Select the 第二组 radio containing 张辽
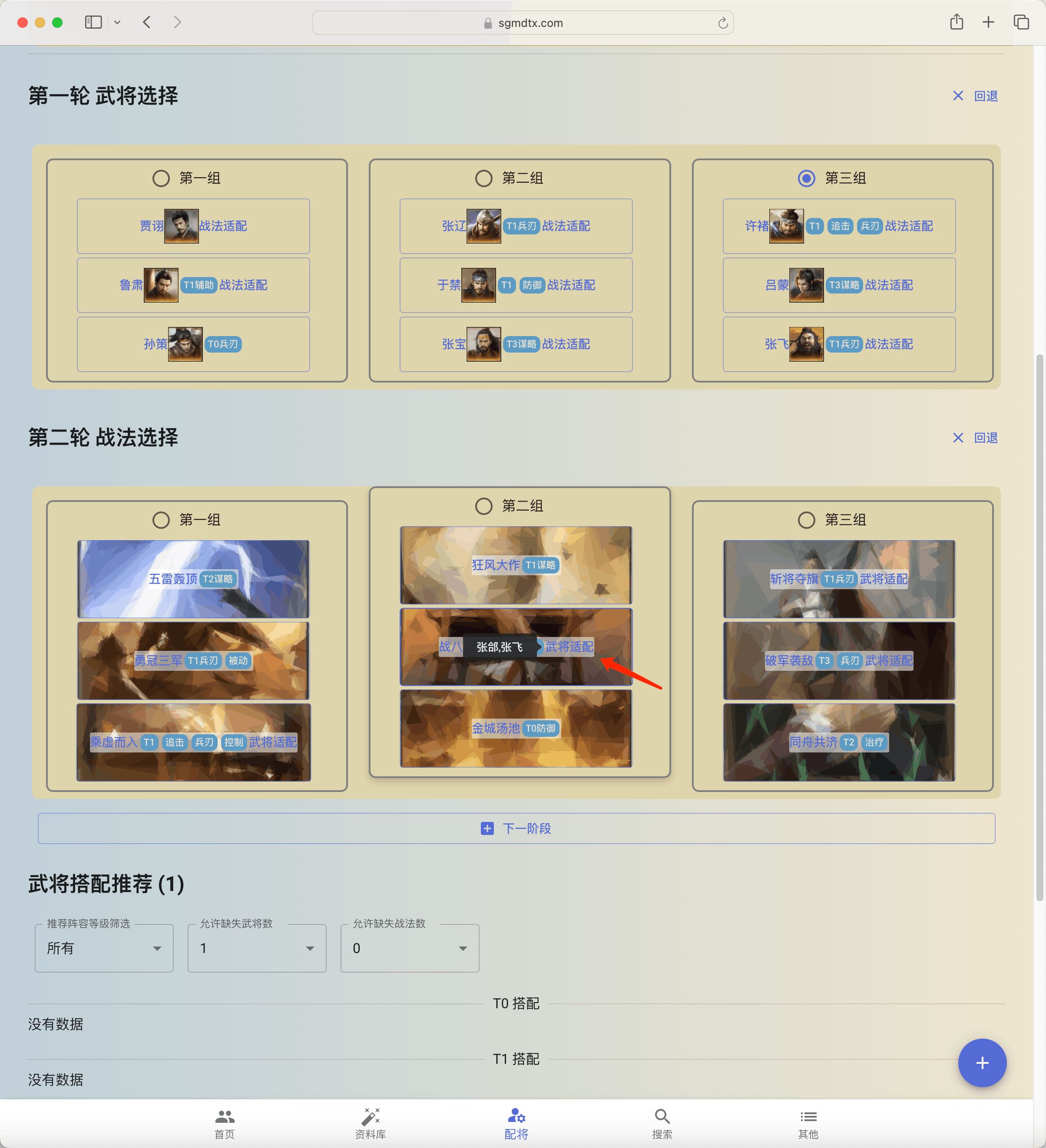The height and width of the screenshot is (1148, 1046). 484,178
